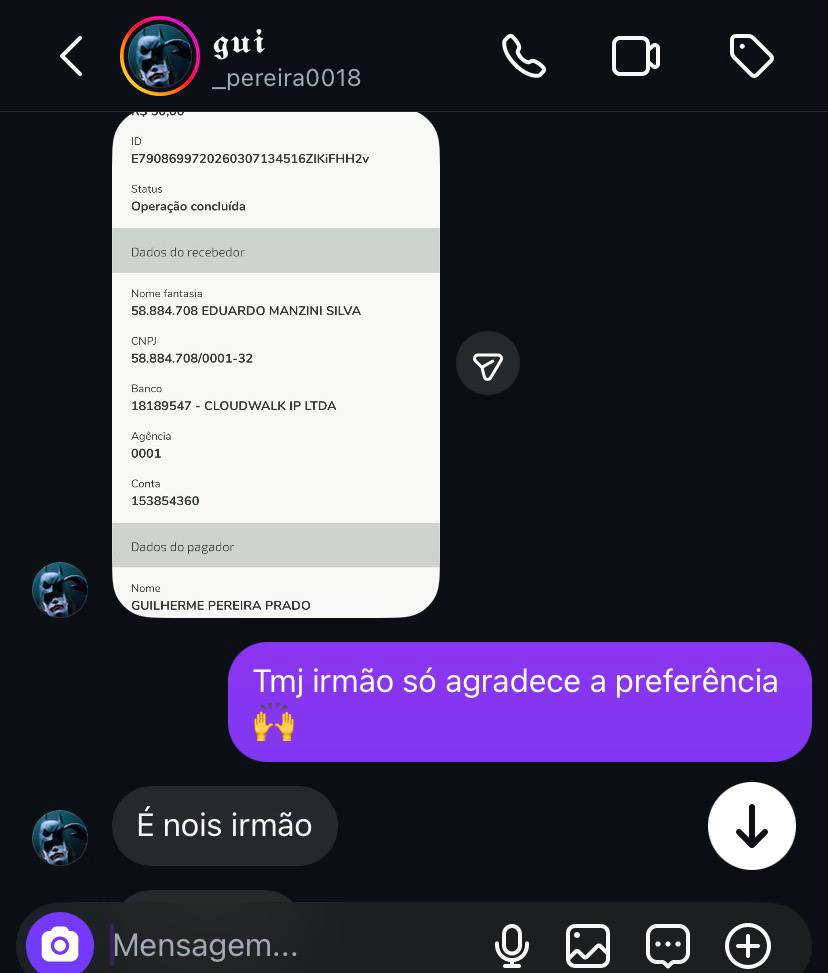This screenshot has height=973, width=828.
Task: Start a video call with gui
Action: click(635, 56)
